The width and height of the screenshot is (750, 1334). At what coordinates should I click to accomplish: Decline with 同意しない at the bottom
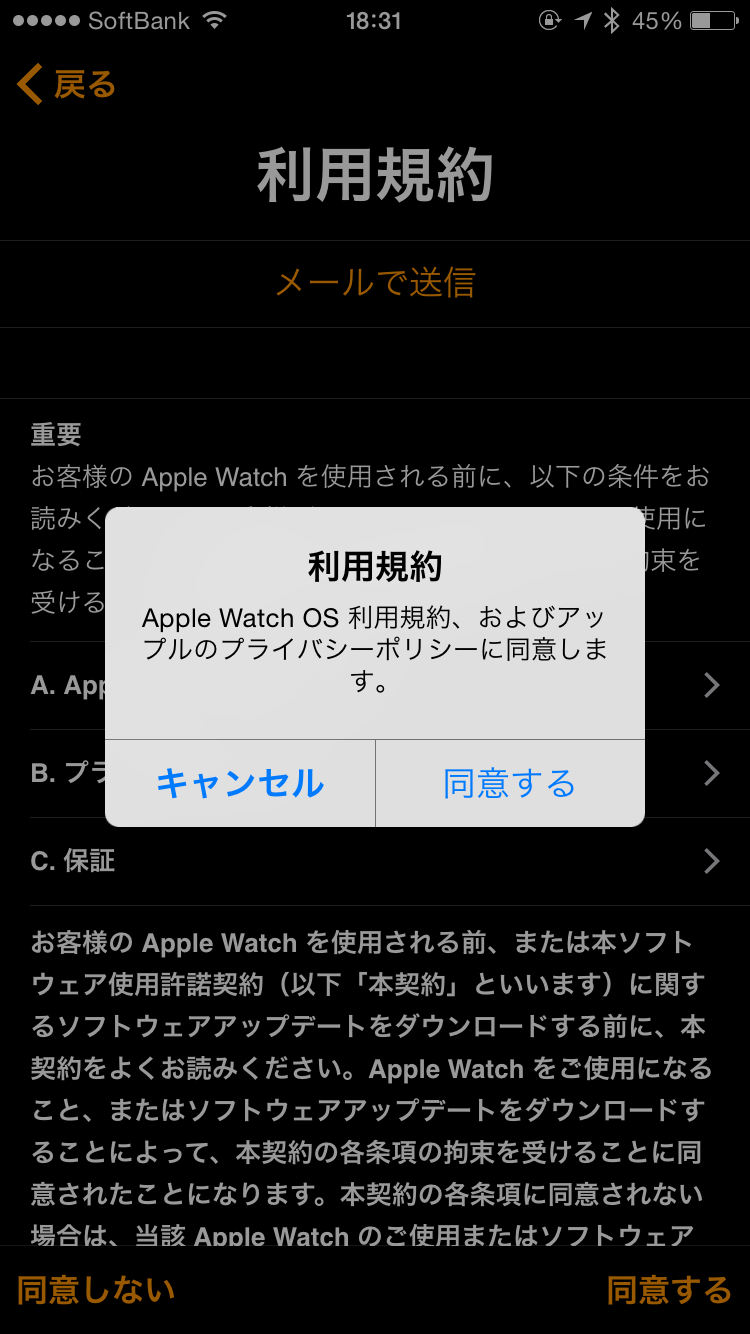[x=96, y=1290]
